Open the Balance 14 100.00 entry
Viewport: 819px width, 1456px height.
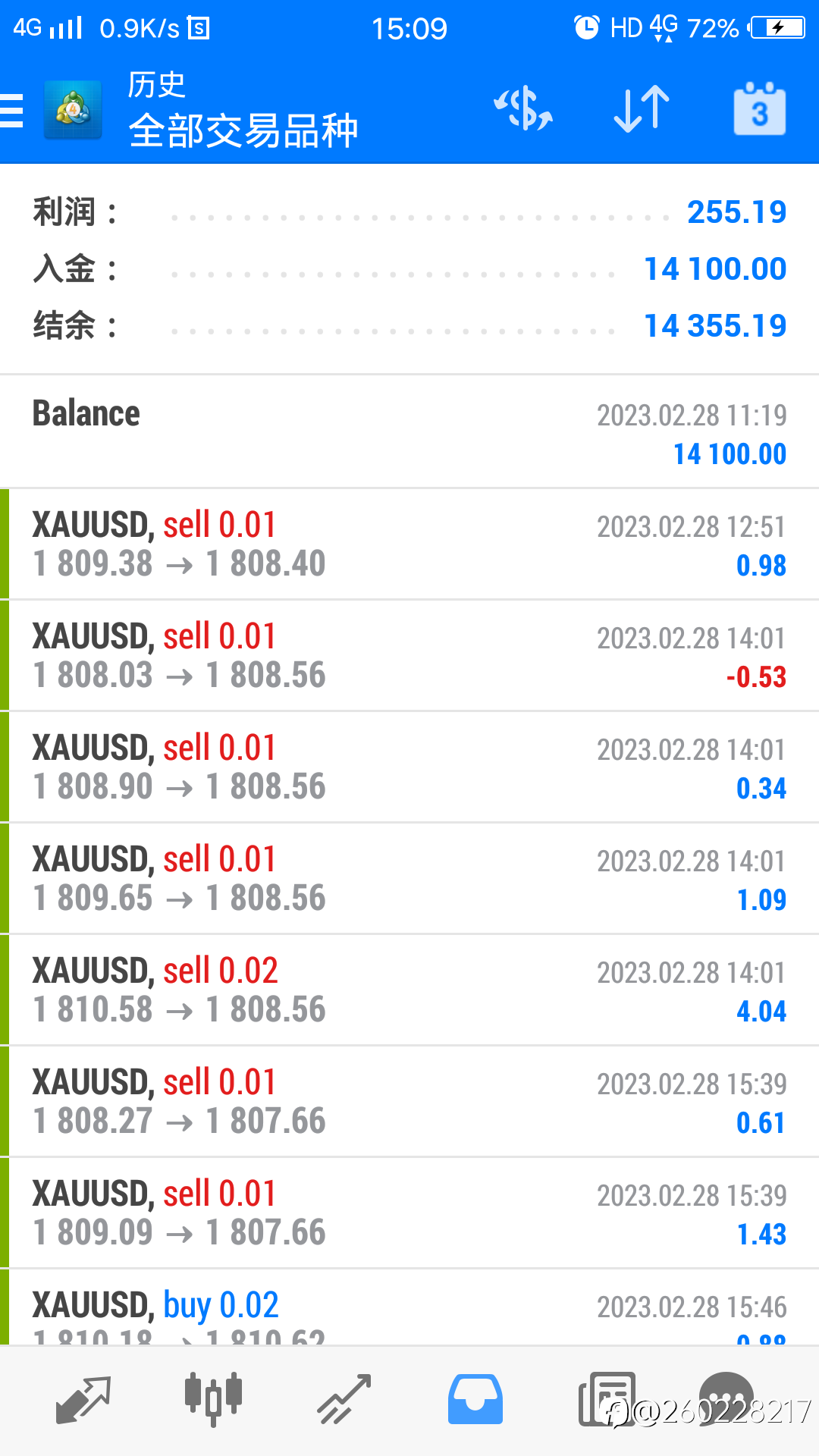pyautogui.click(x=409, y=432)
